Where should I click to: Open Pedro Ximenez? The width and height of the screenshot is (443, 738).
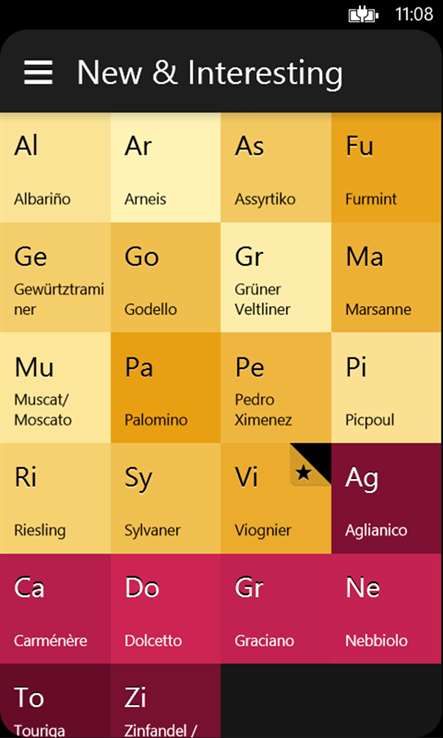coord(276,388)
